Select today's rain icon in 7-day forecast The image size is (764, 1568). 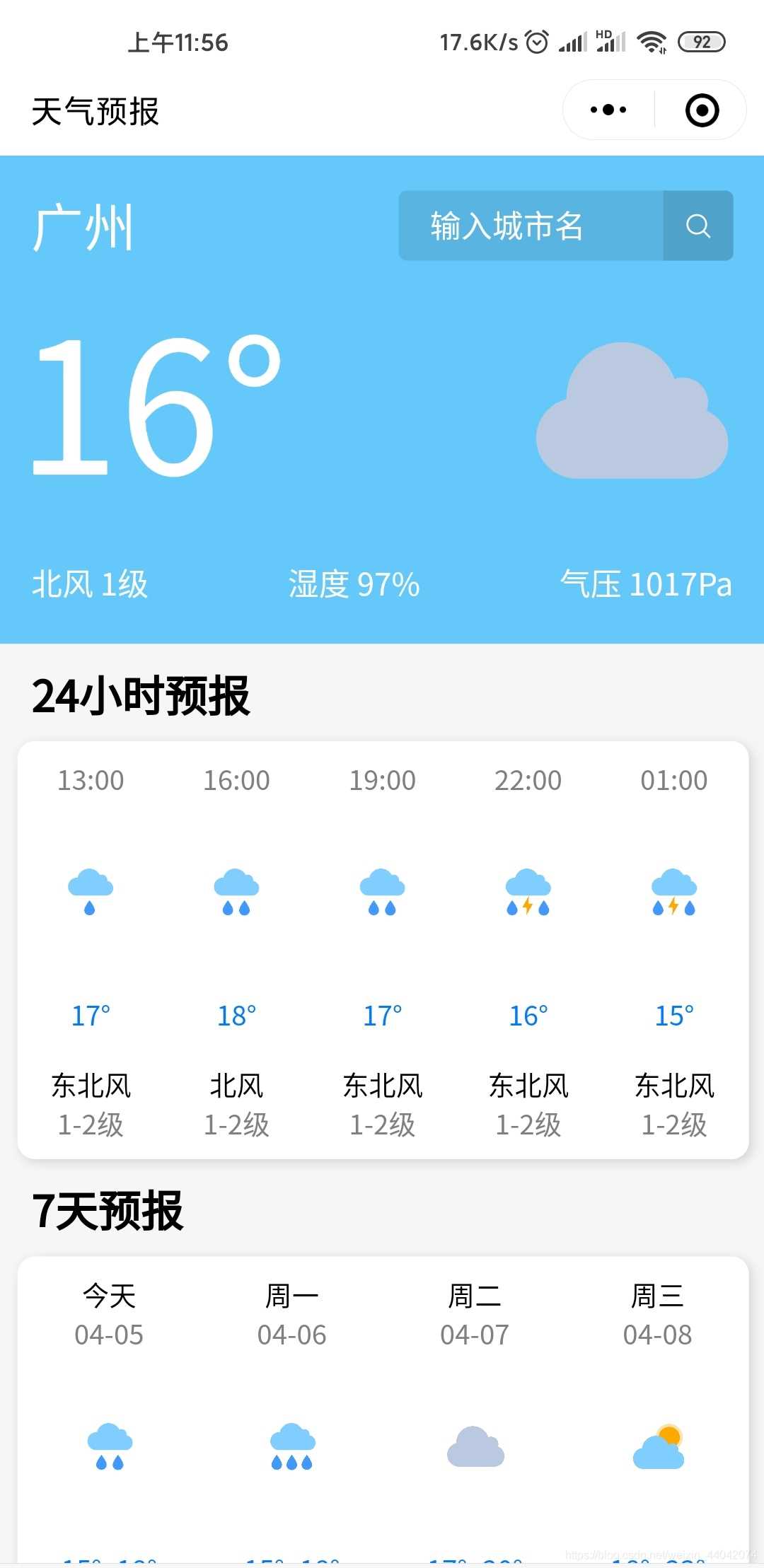click(x=110, y=1448)
